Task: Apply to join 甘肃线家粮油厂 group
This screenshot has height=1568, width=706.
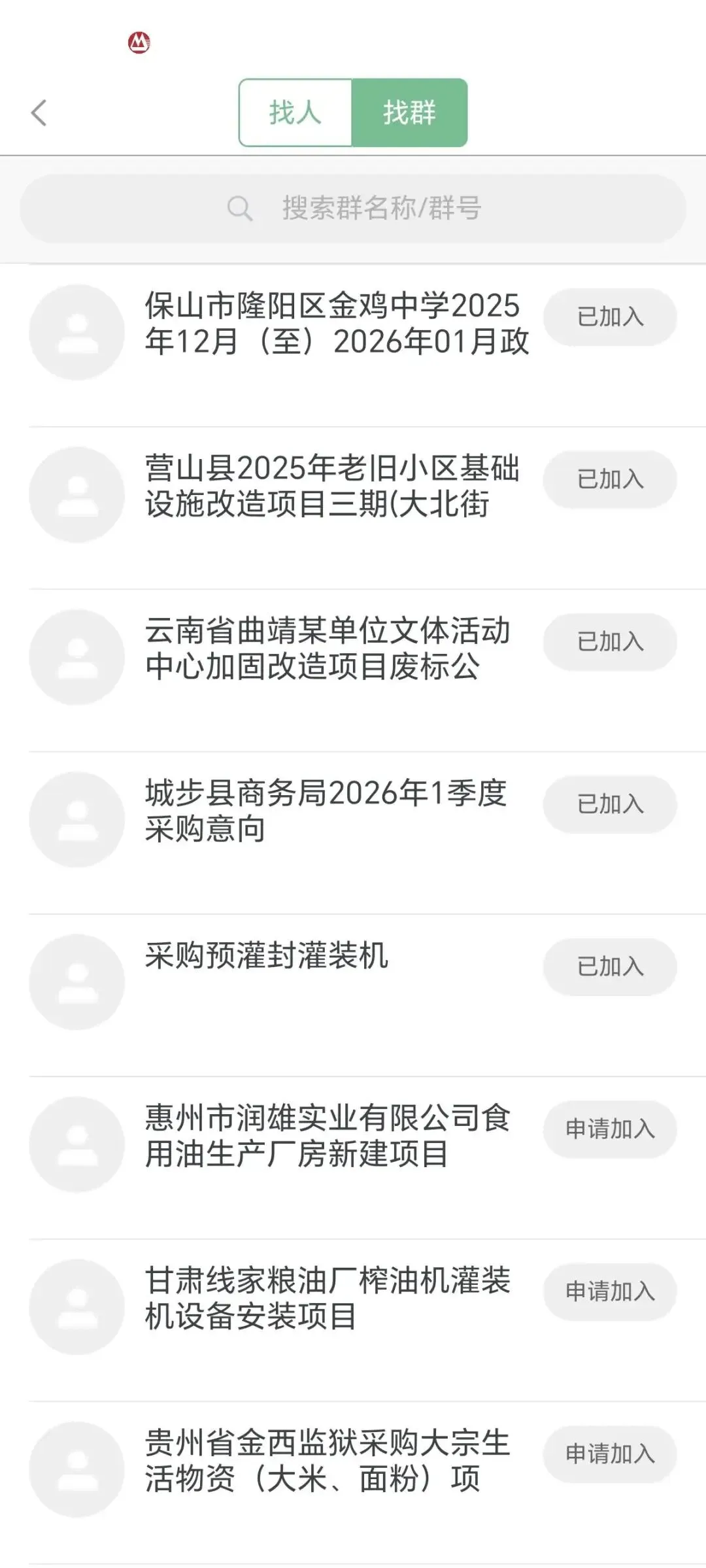Action: coord(609,1291)
